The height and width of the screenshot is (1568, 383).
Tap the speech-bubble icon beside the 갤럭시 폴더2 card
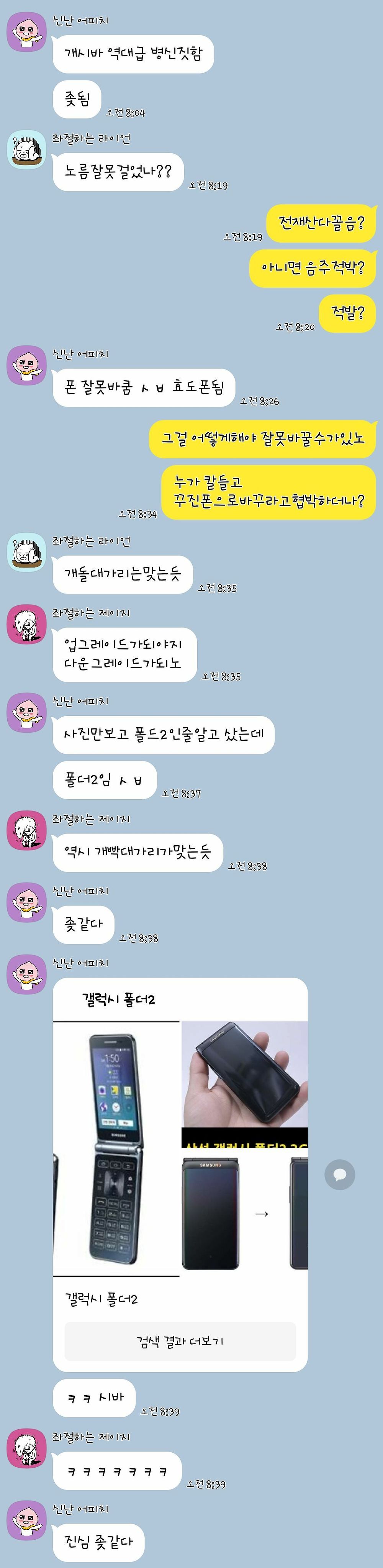[339, 1175]
